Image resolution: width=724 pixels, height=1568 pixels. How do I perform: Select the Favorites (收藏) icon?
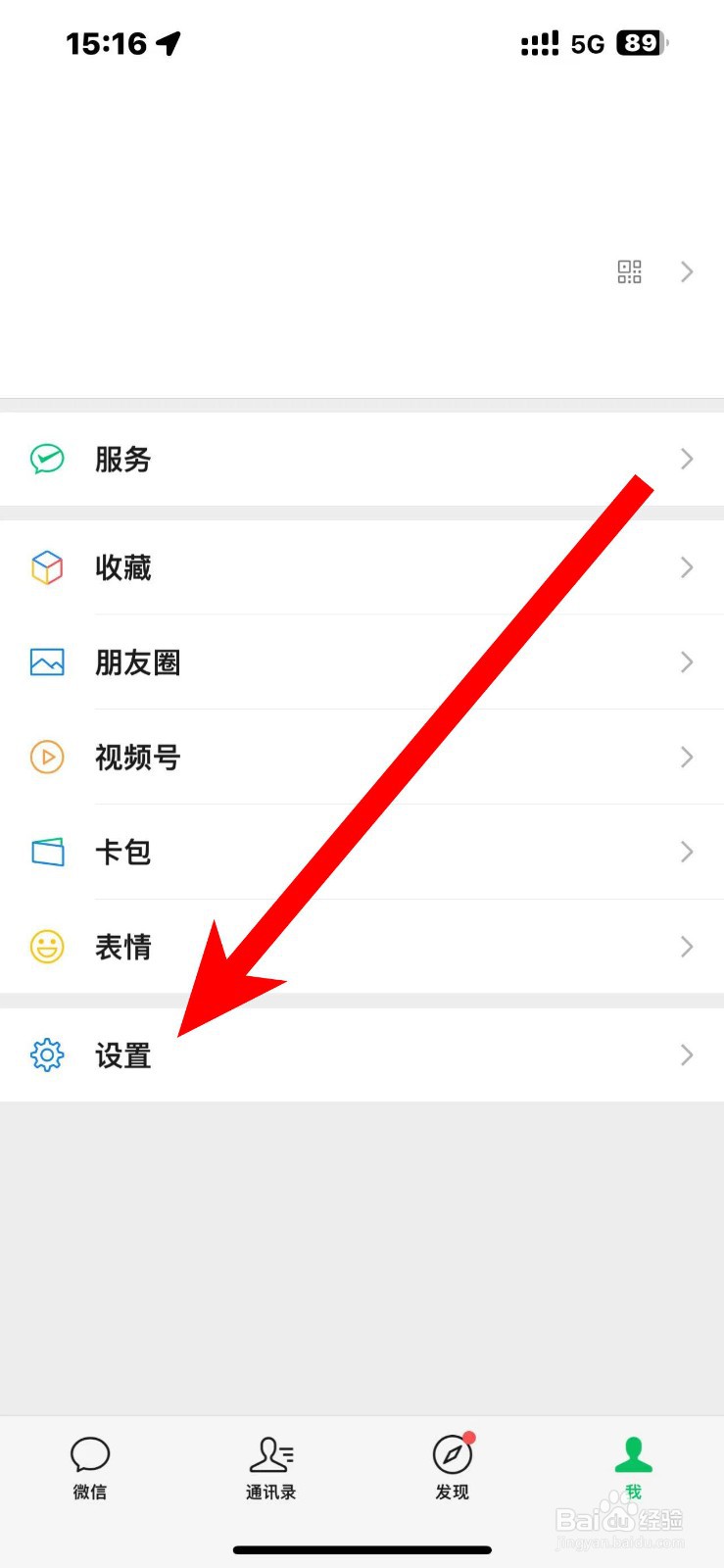46,566
